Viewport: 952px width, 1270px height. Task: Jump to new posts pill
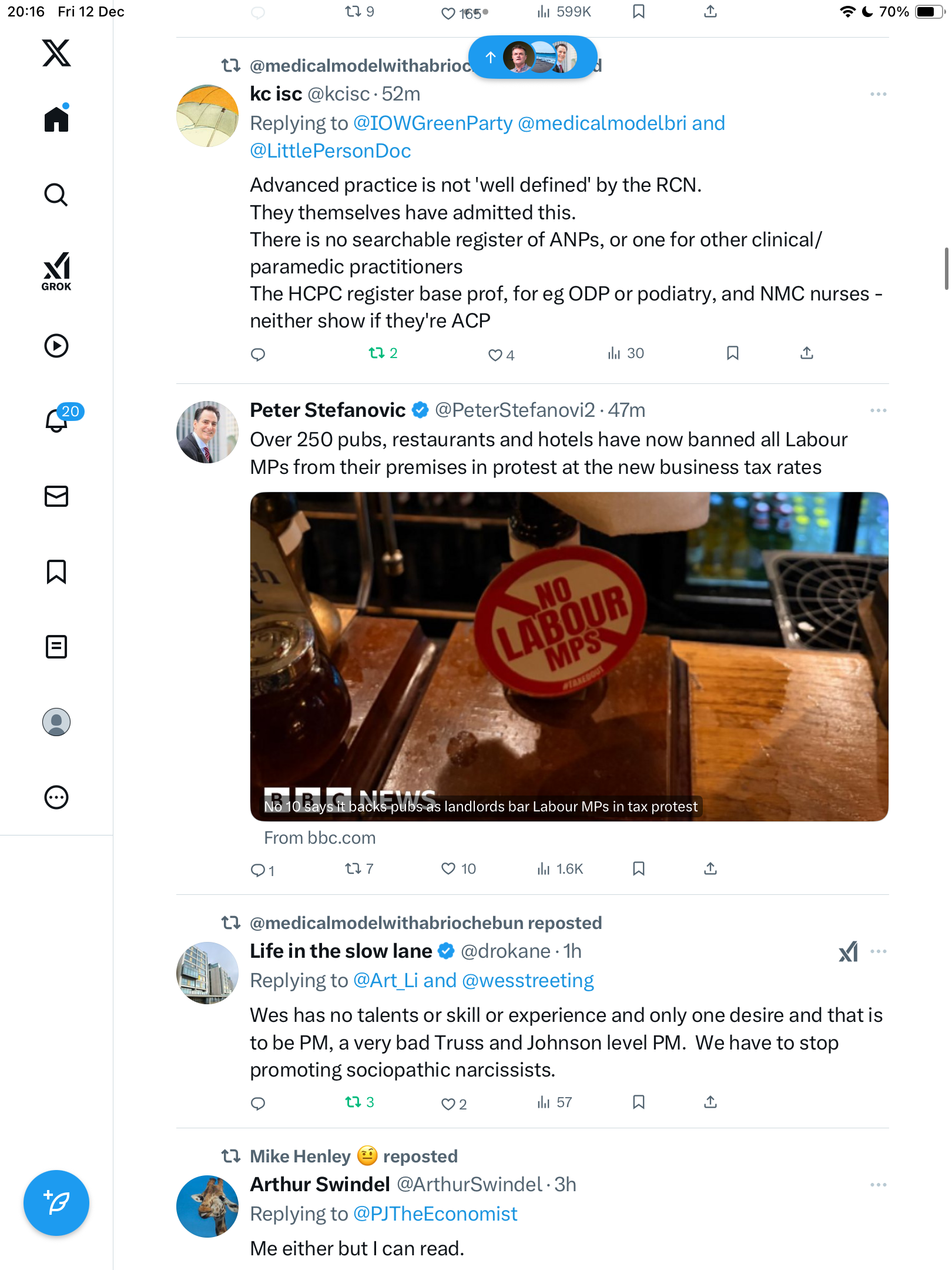tap(532, 57)
